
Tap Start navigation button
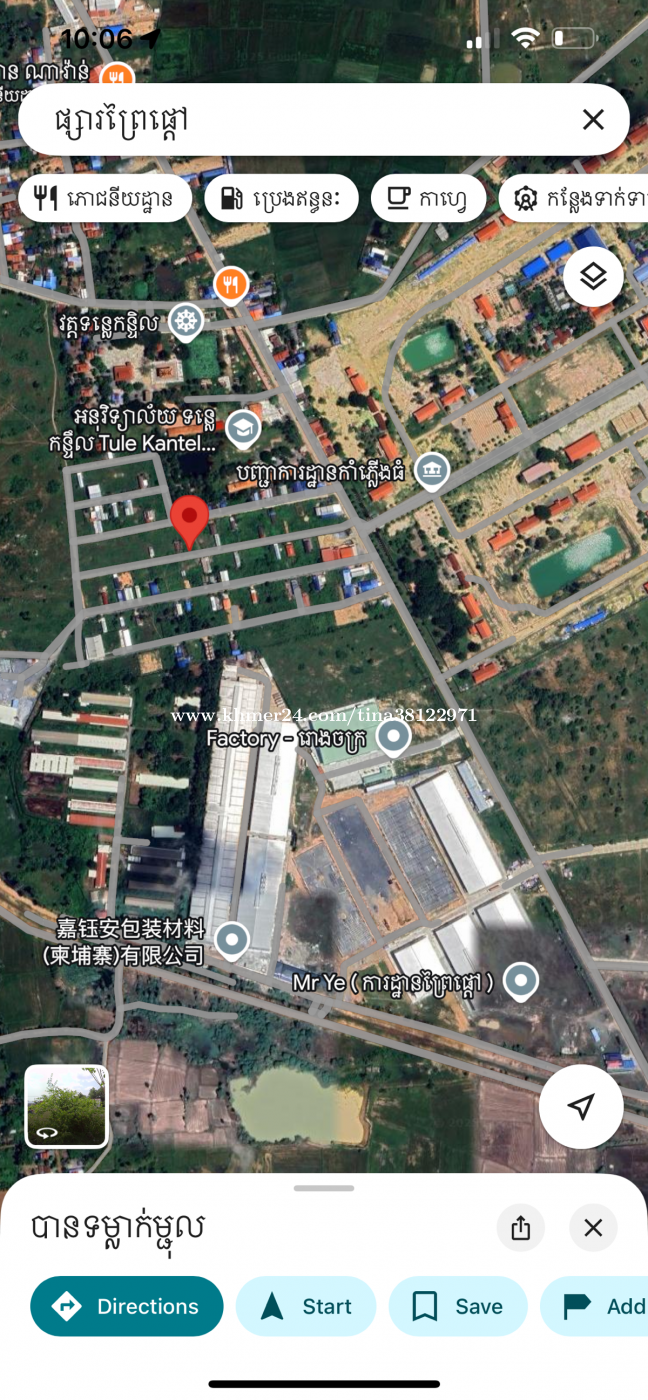click(x=306, y=1306)
